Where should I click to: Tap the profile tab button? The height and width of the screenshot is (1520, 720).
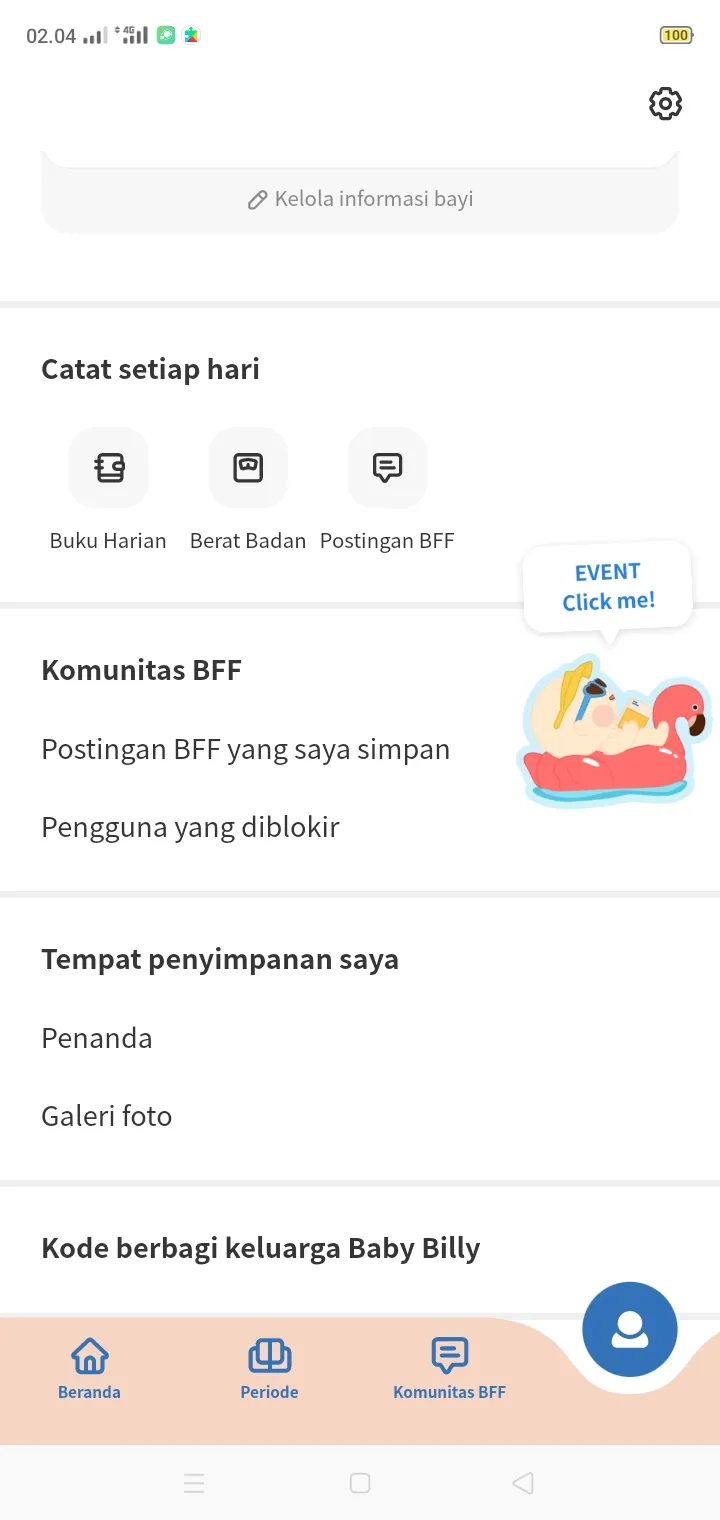pyautogui.click(x=630, y=1329)
